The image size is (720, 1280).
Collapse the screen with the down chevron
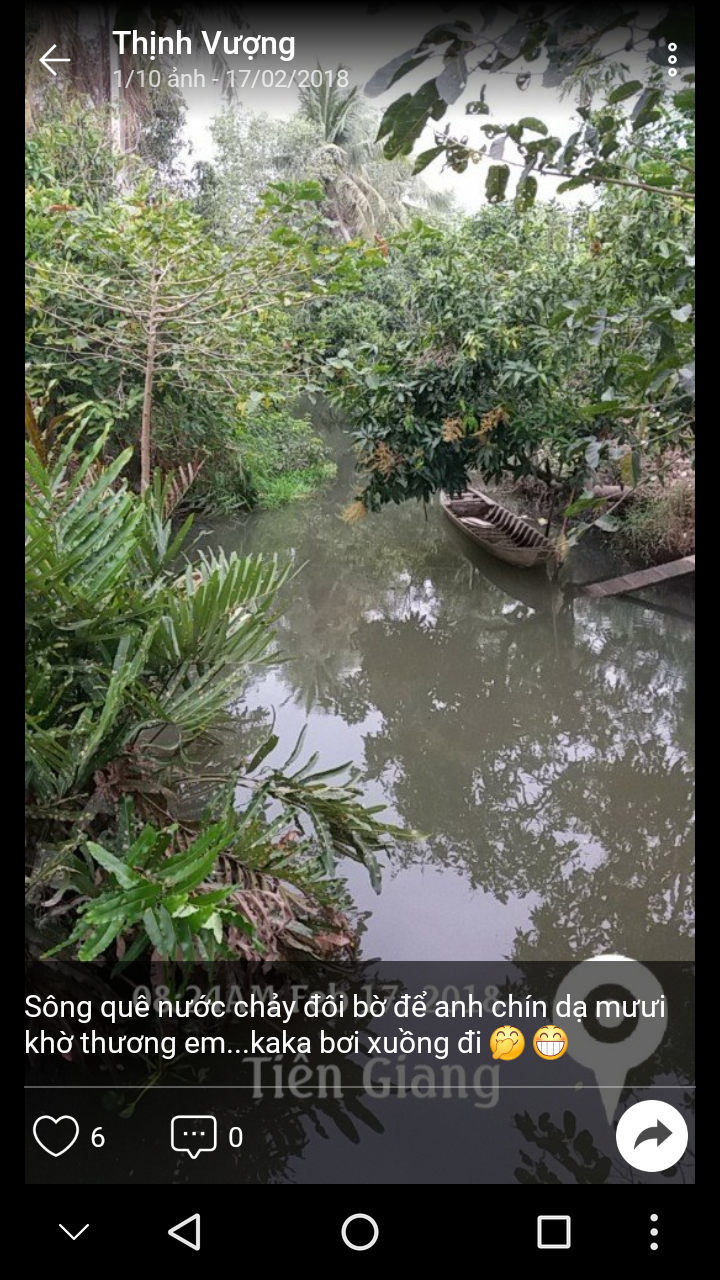(x=70, y=1233)
